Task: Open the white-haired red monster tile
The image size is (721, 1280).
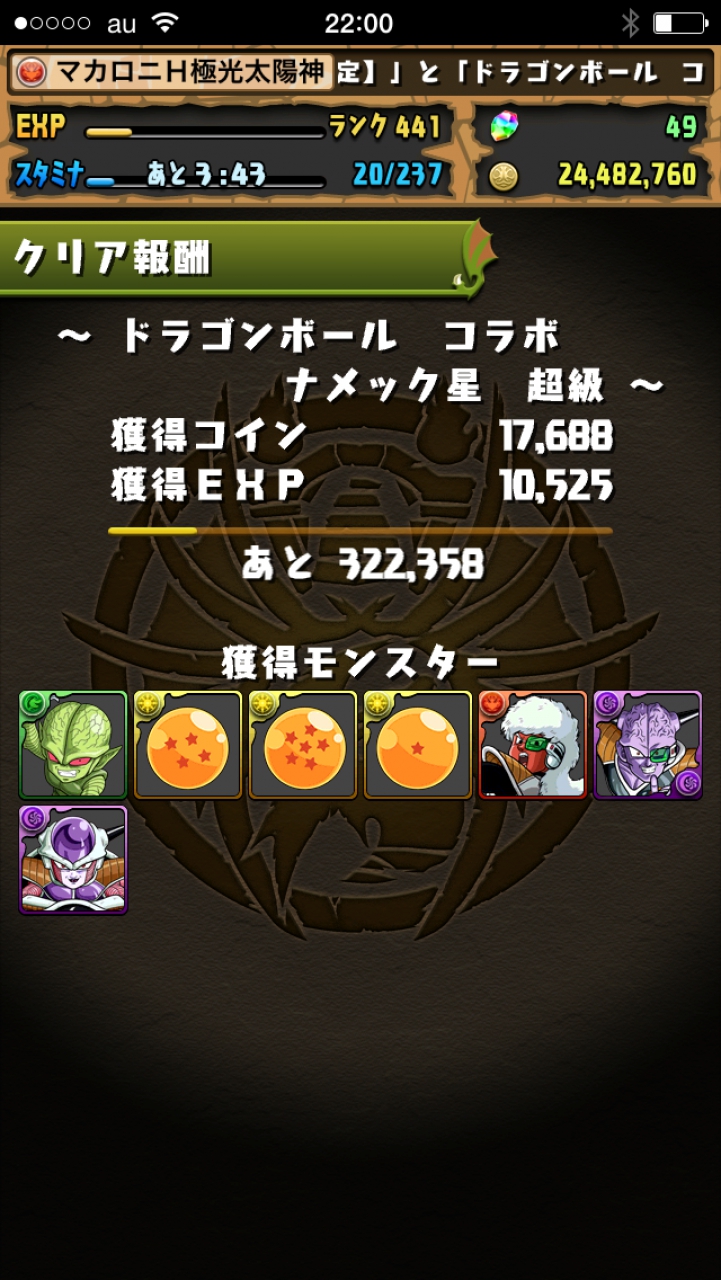Action: click(x=533, y=745)
